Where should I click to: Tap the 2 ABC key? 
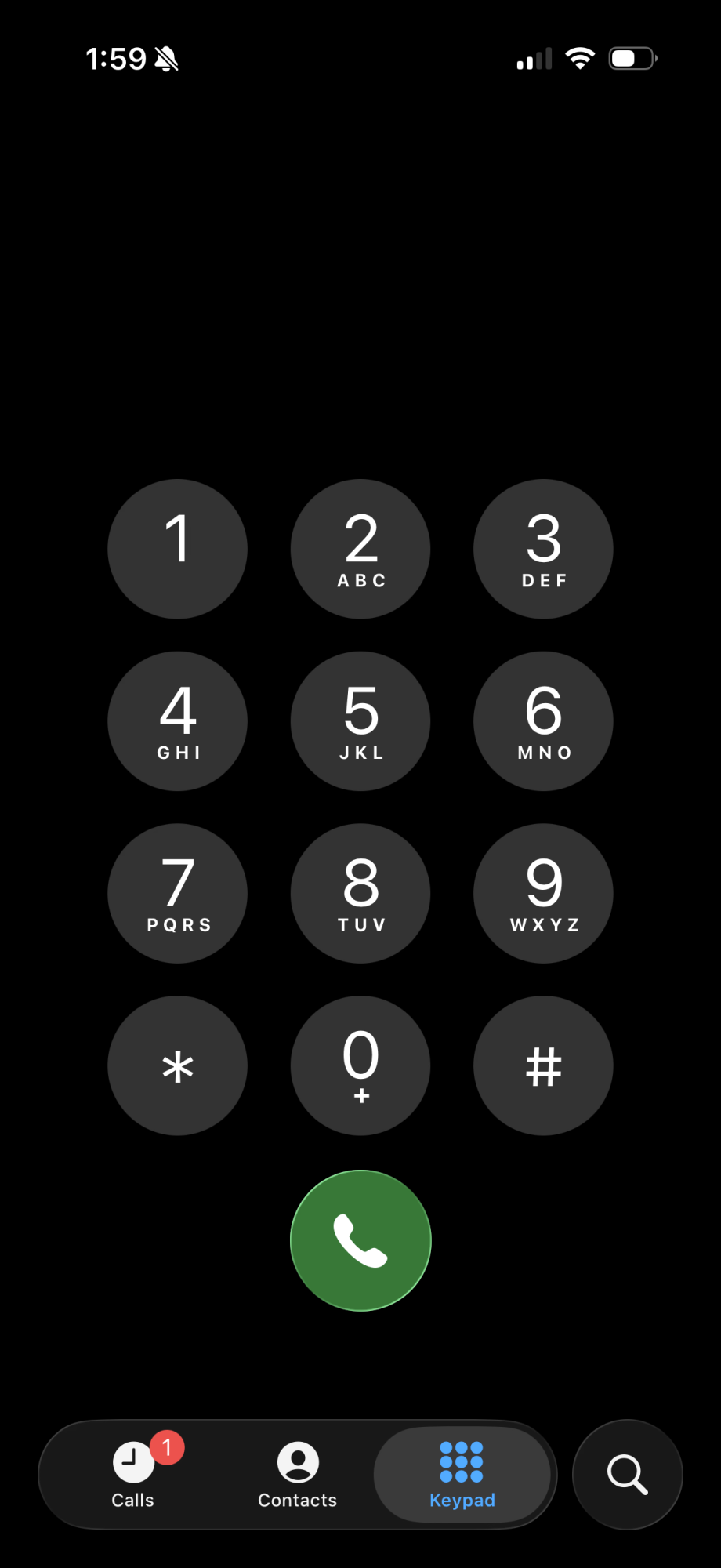pyautogui.click(x=360, y=549)
